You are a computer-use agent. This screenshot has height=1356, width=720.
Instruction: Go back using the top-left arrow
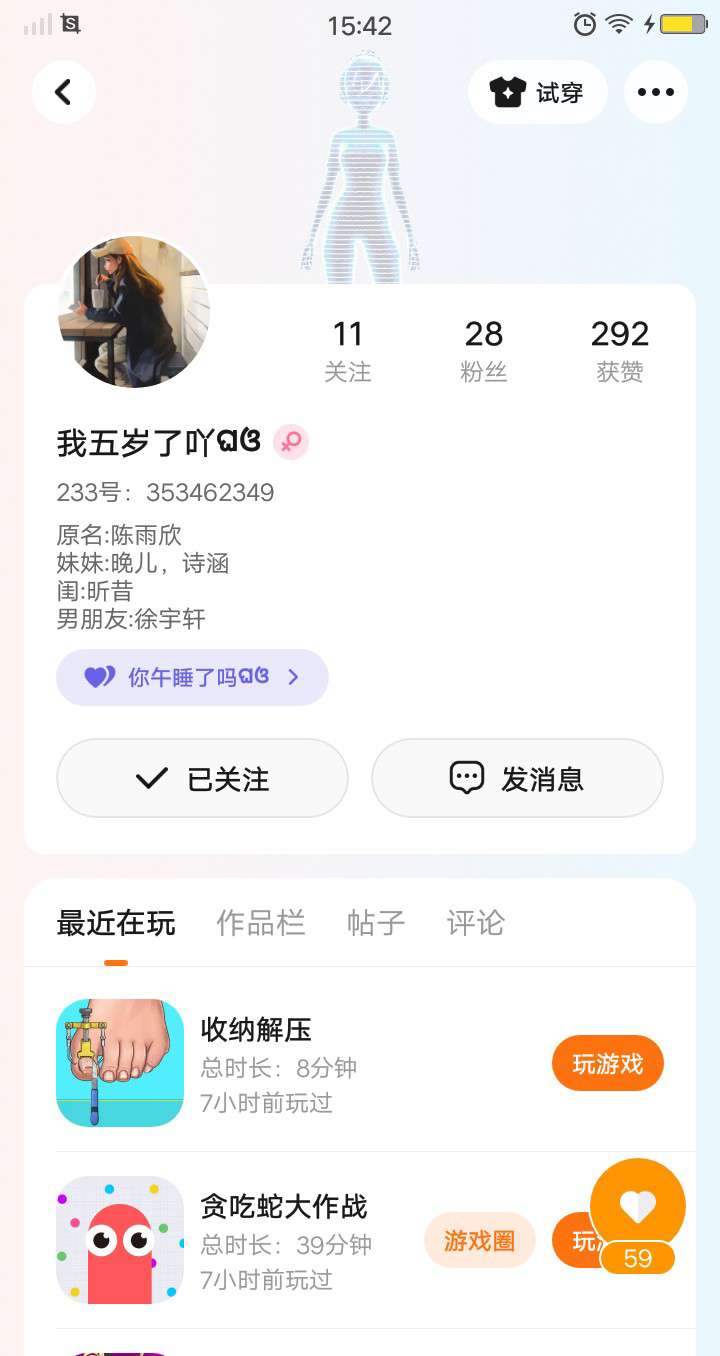tap(63, 92)
